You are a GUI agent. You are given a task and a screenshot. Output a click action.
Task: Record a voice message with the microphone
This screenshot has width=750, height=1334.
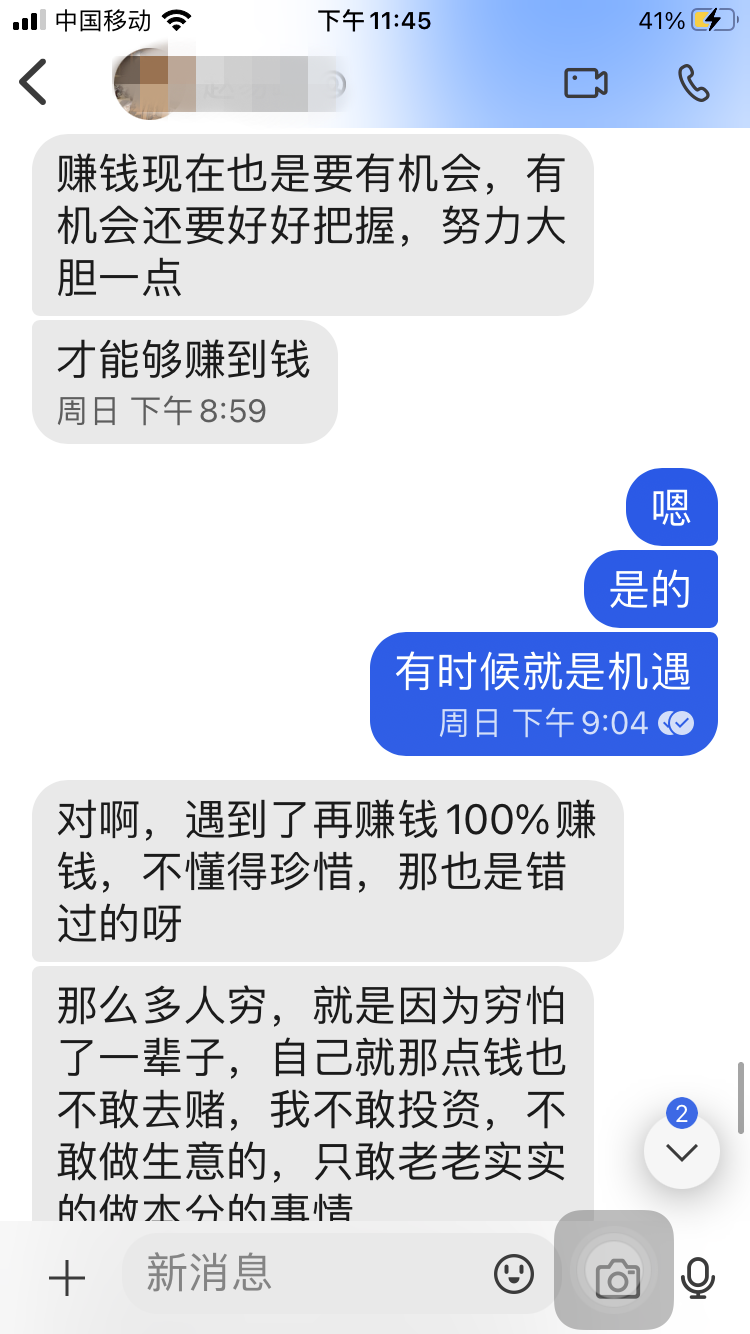point(697,1277)
